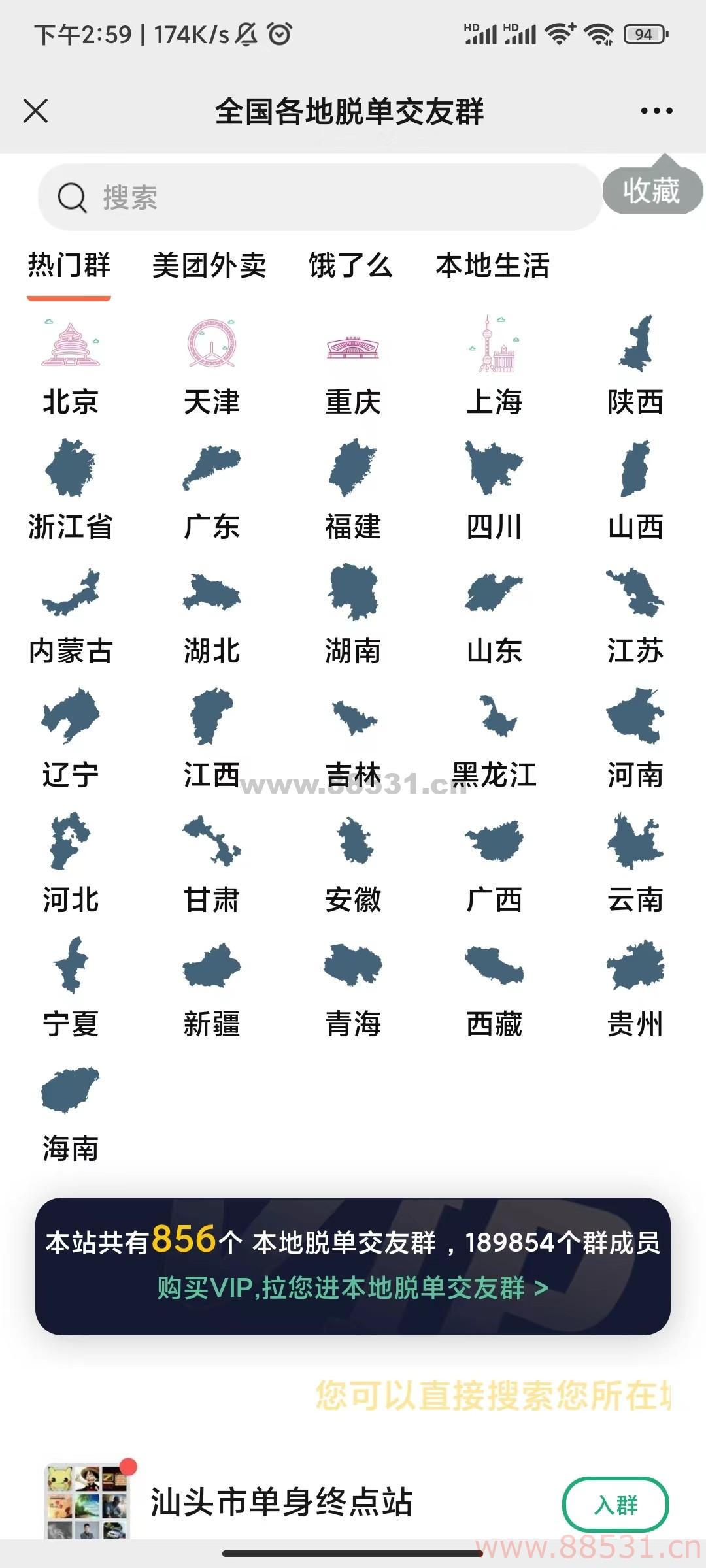Join 汕头市单身终点站 via 入群 button
Image resolution: width=706 pixels, height=1568 pixels.
[615, 1505]
